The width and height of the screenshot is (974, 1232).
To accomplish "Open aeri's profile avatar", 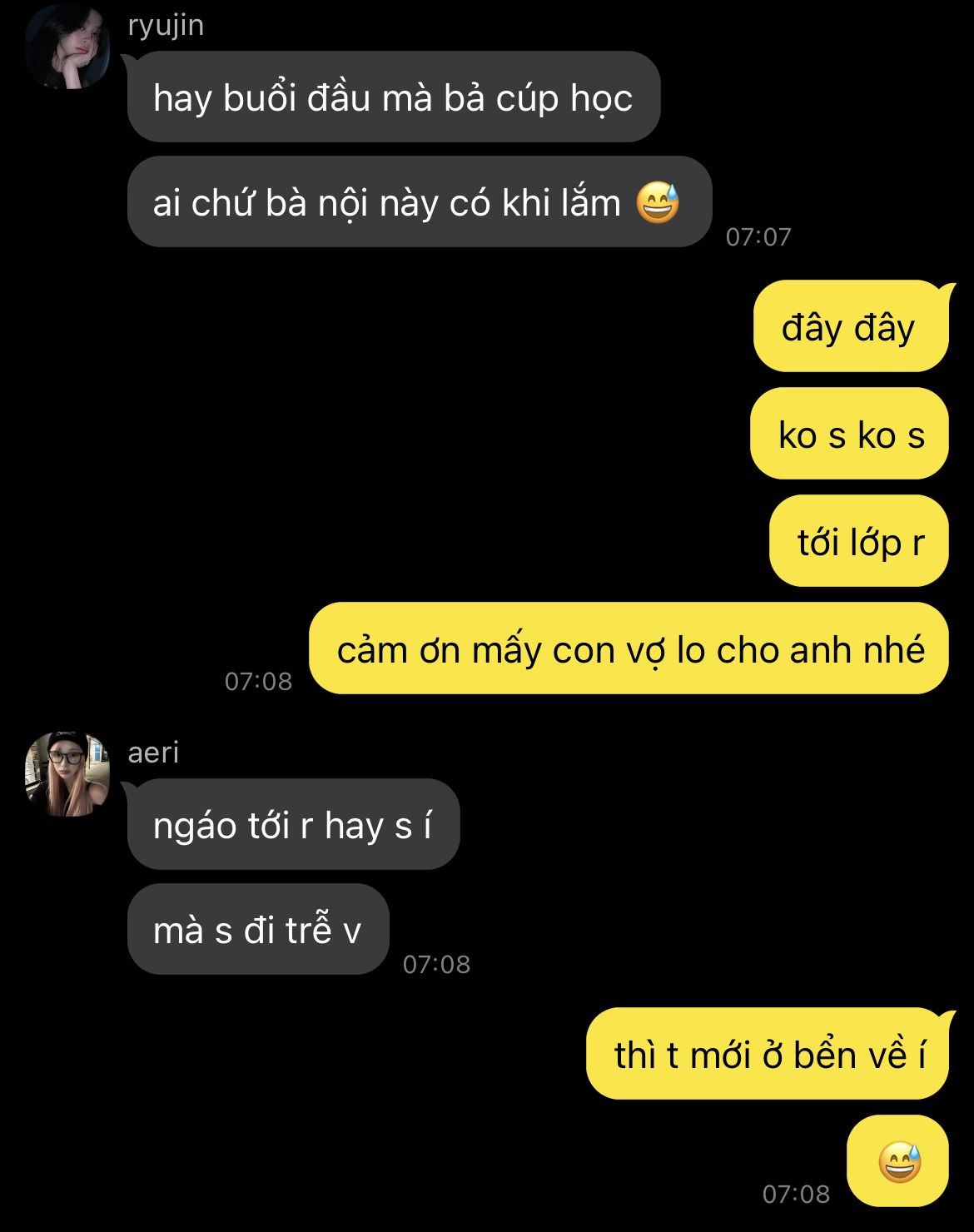I will (x=67, y=774).
